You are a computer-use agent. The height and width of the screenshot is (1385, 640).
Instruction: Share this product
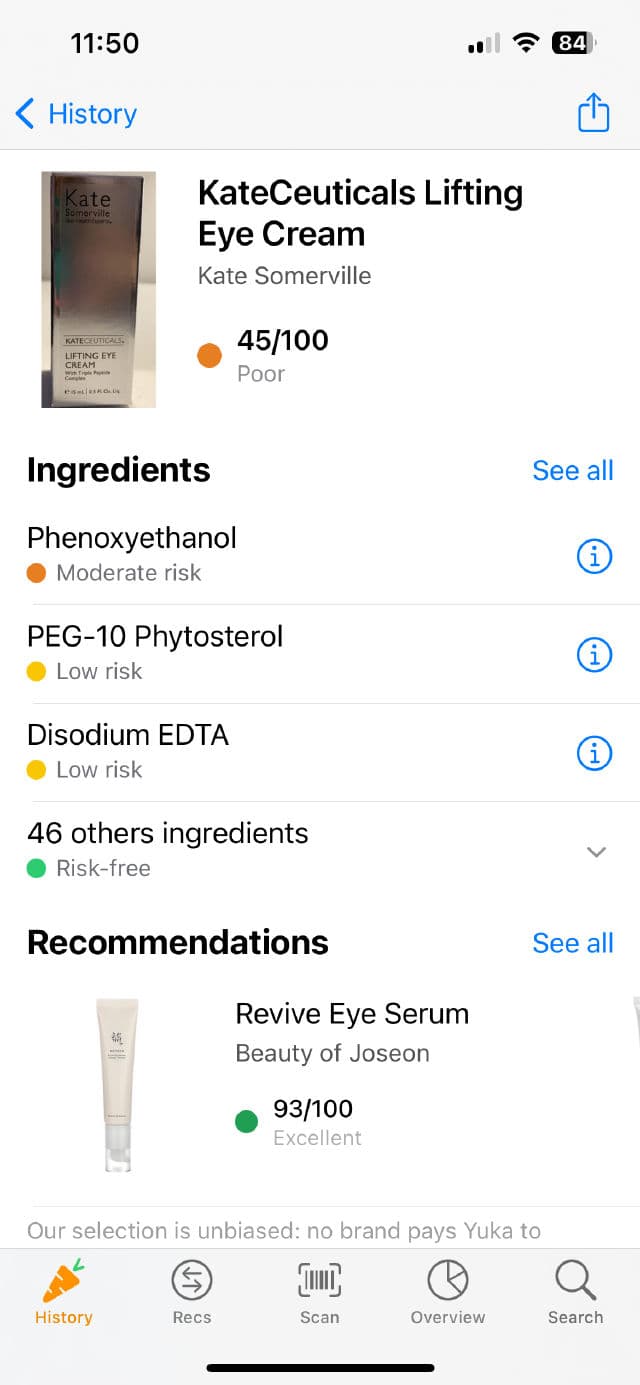click(594, 112)
